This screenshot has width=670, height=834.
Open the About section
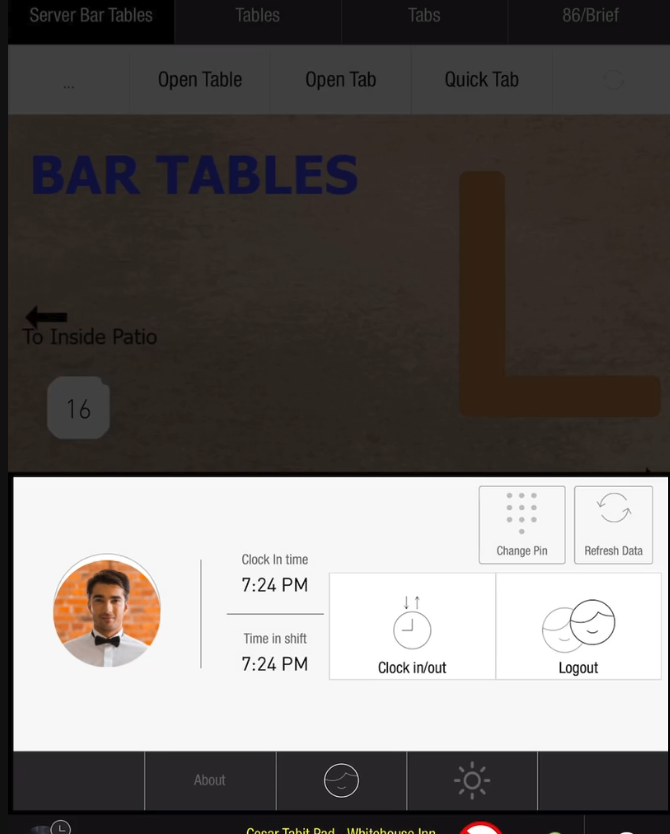(x=210, y=780)
